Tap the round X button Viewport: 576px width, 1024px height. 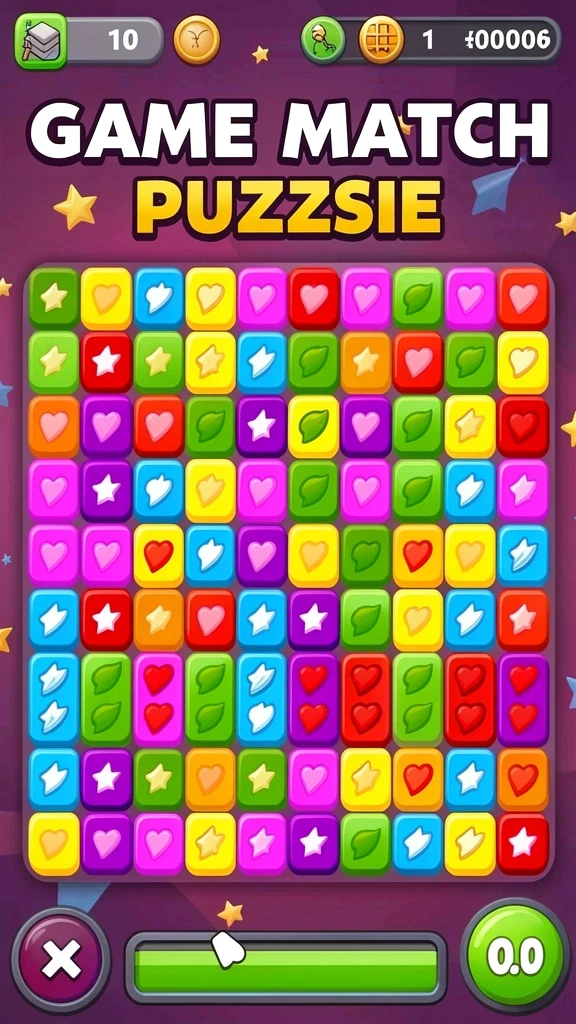(x=61, y=959)
